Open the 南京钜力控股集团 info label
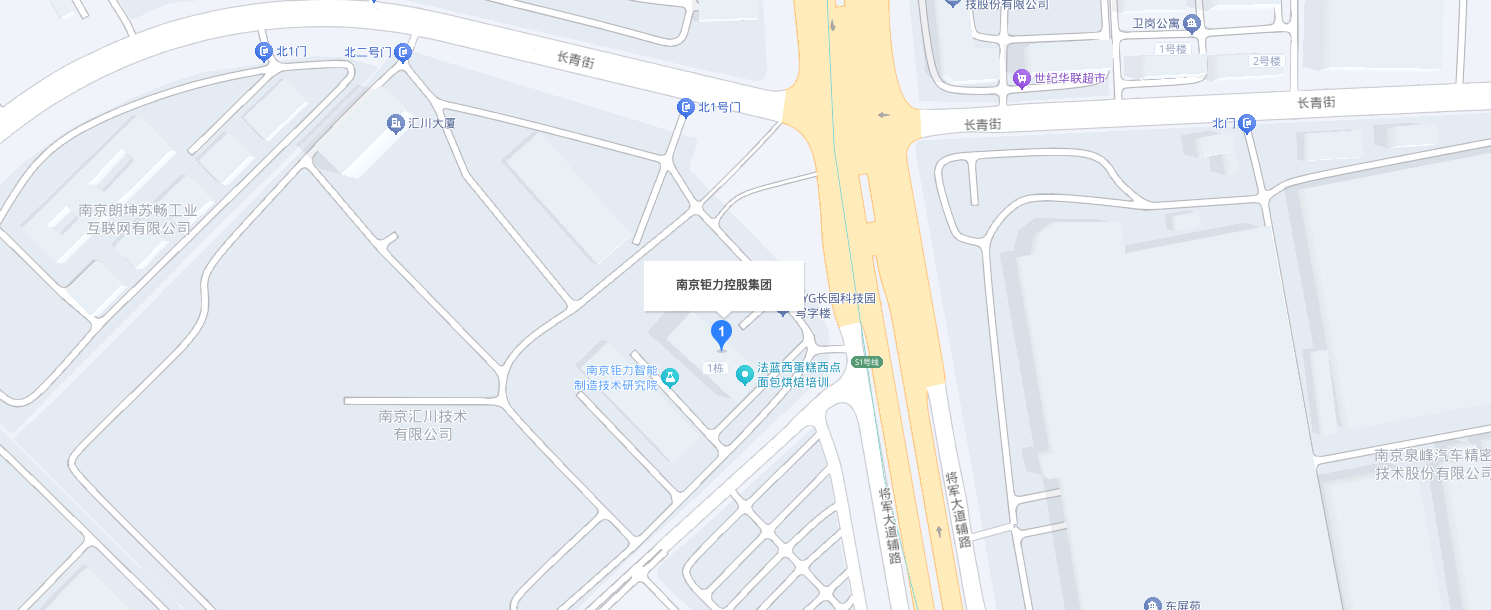1491x610 pixels. click(724, 285)
